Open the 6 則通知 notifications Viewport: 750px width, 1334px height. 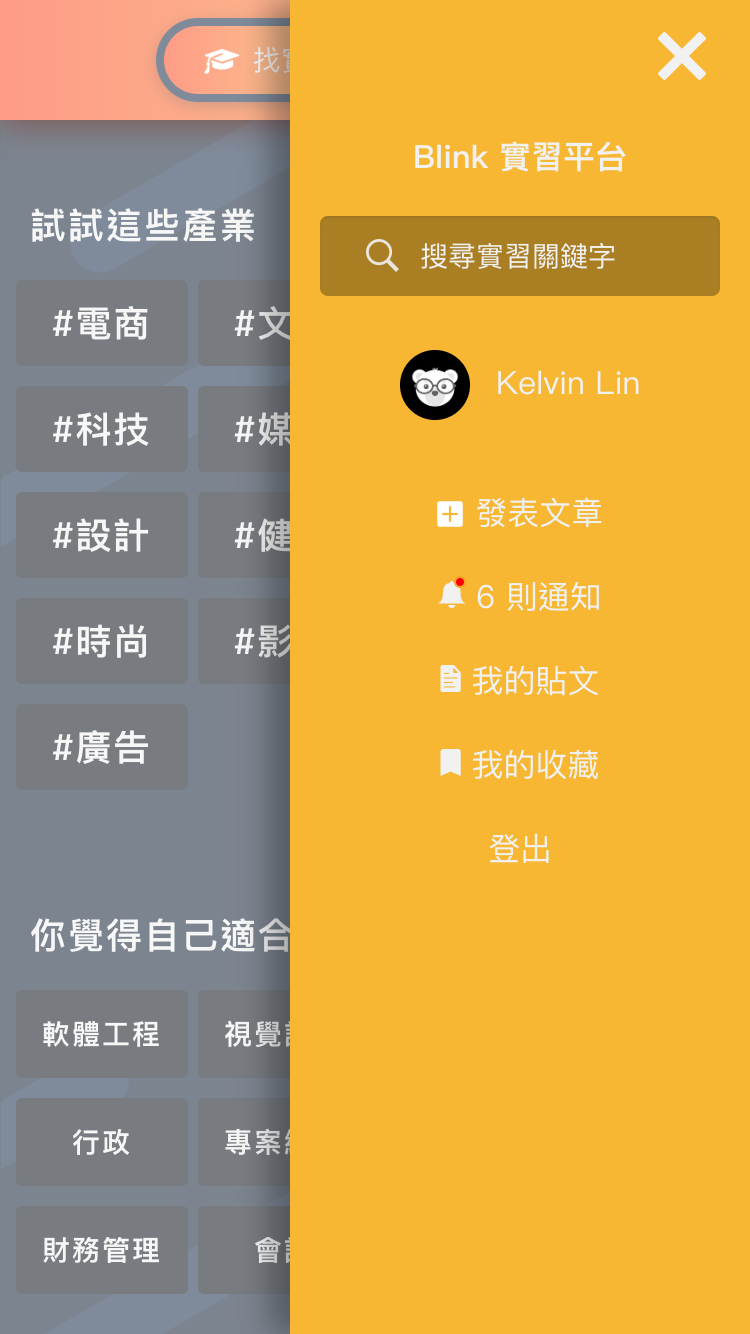[x=520, y=597]
